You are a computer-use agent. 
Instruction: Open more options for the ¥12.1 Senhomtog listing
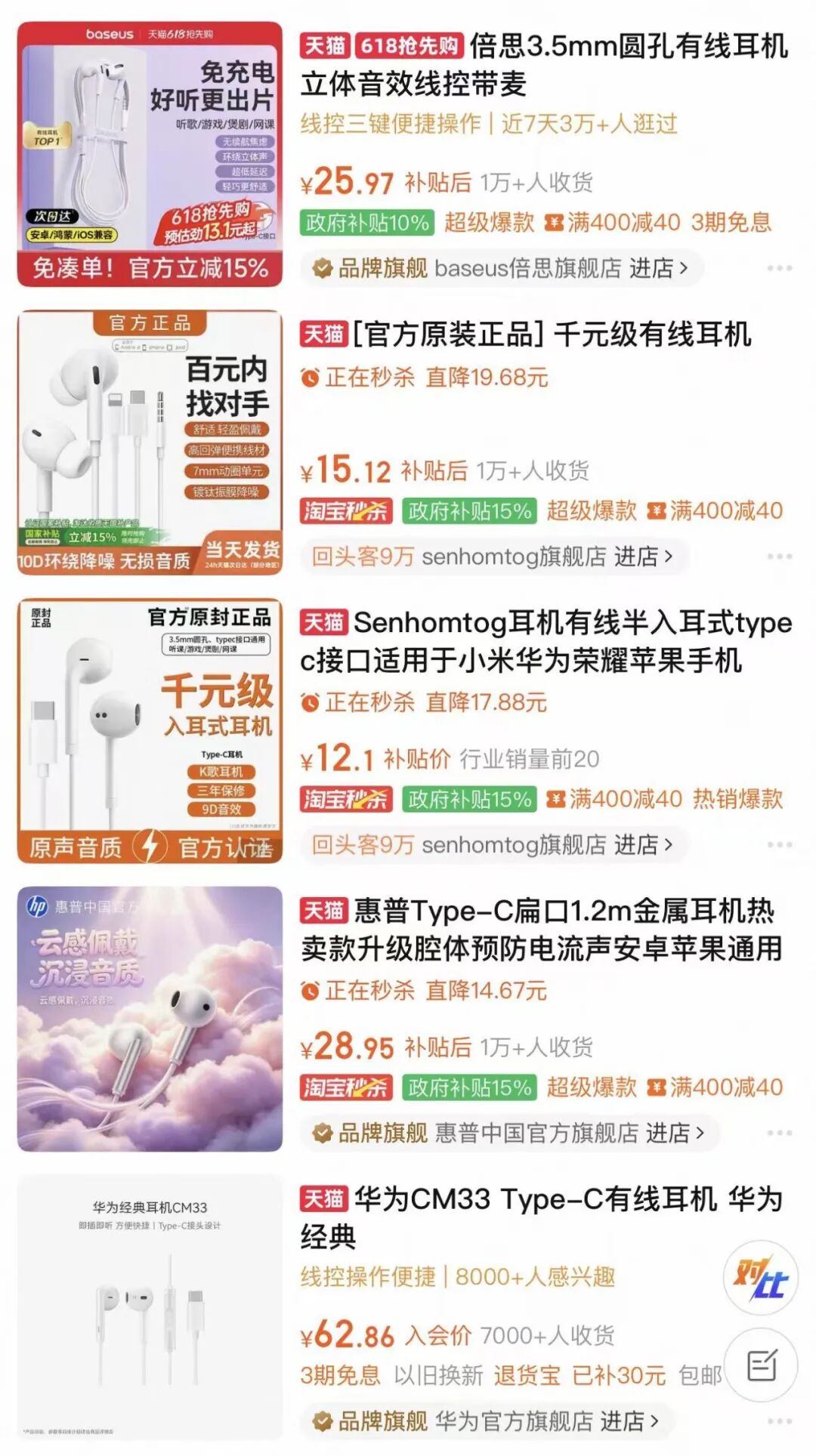(779, 845)
